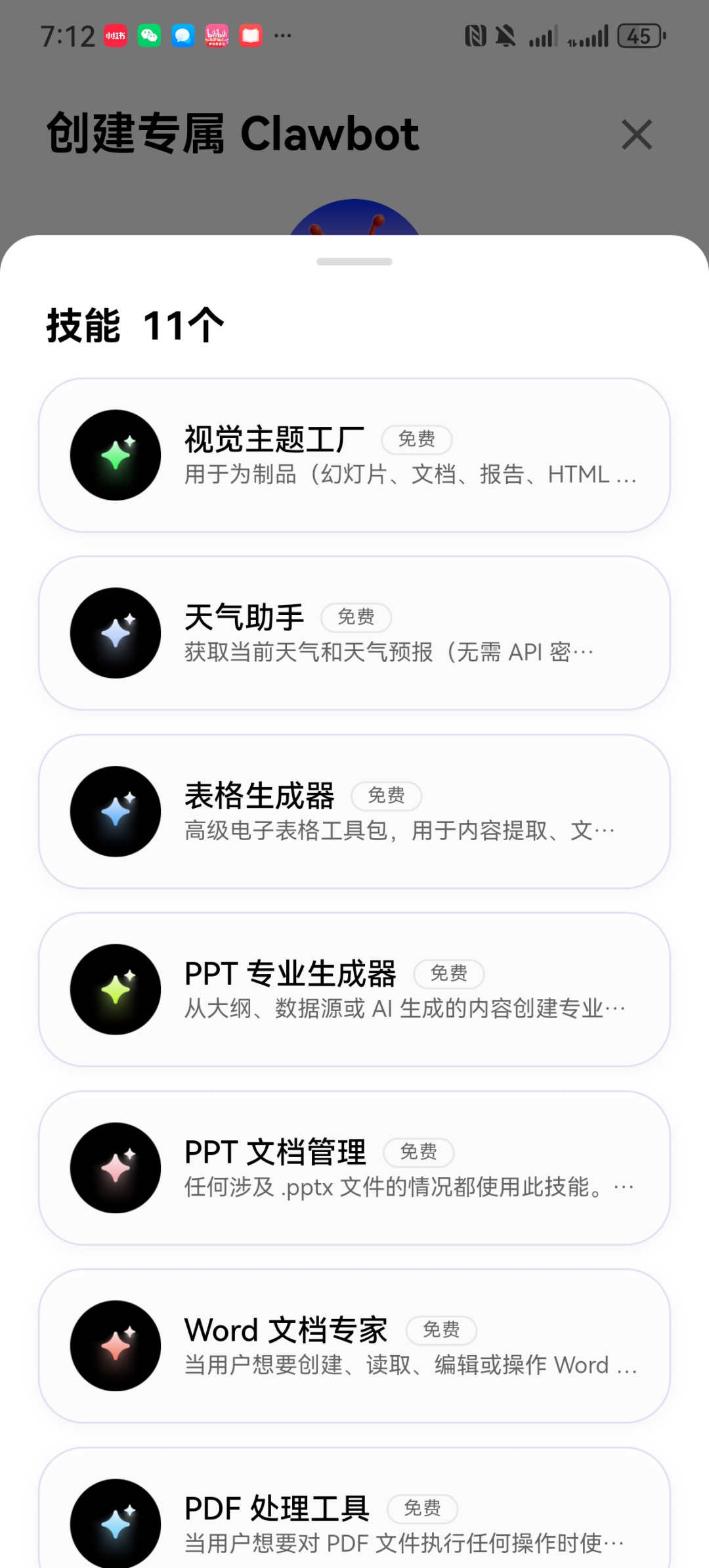Close the 创建专属 Clawbot screen

coord(636,135)
